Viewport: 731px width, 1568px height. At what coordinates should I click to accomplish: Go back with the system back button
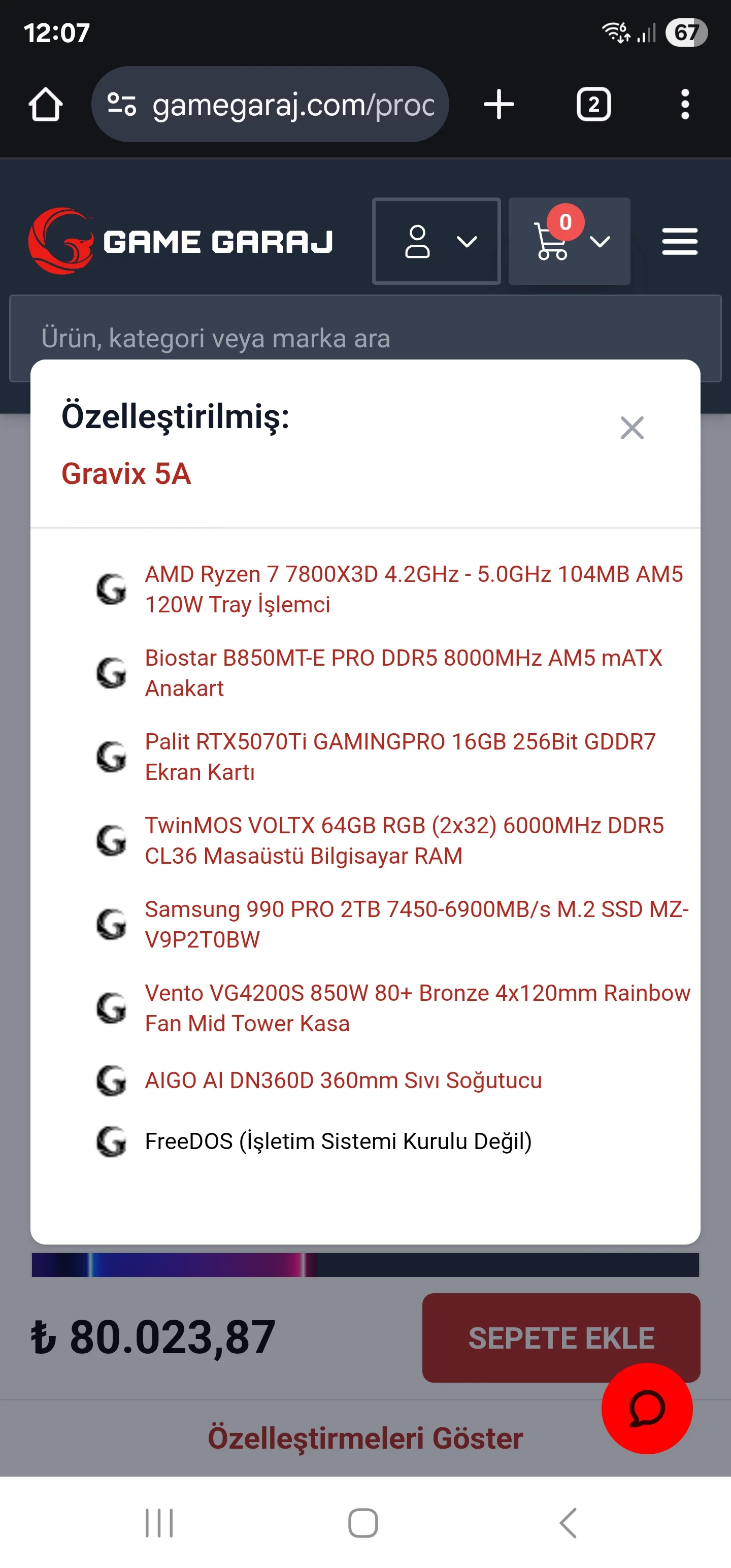568,1522
